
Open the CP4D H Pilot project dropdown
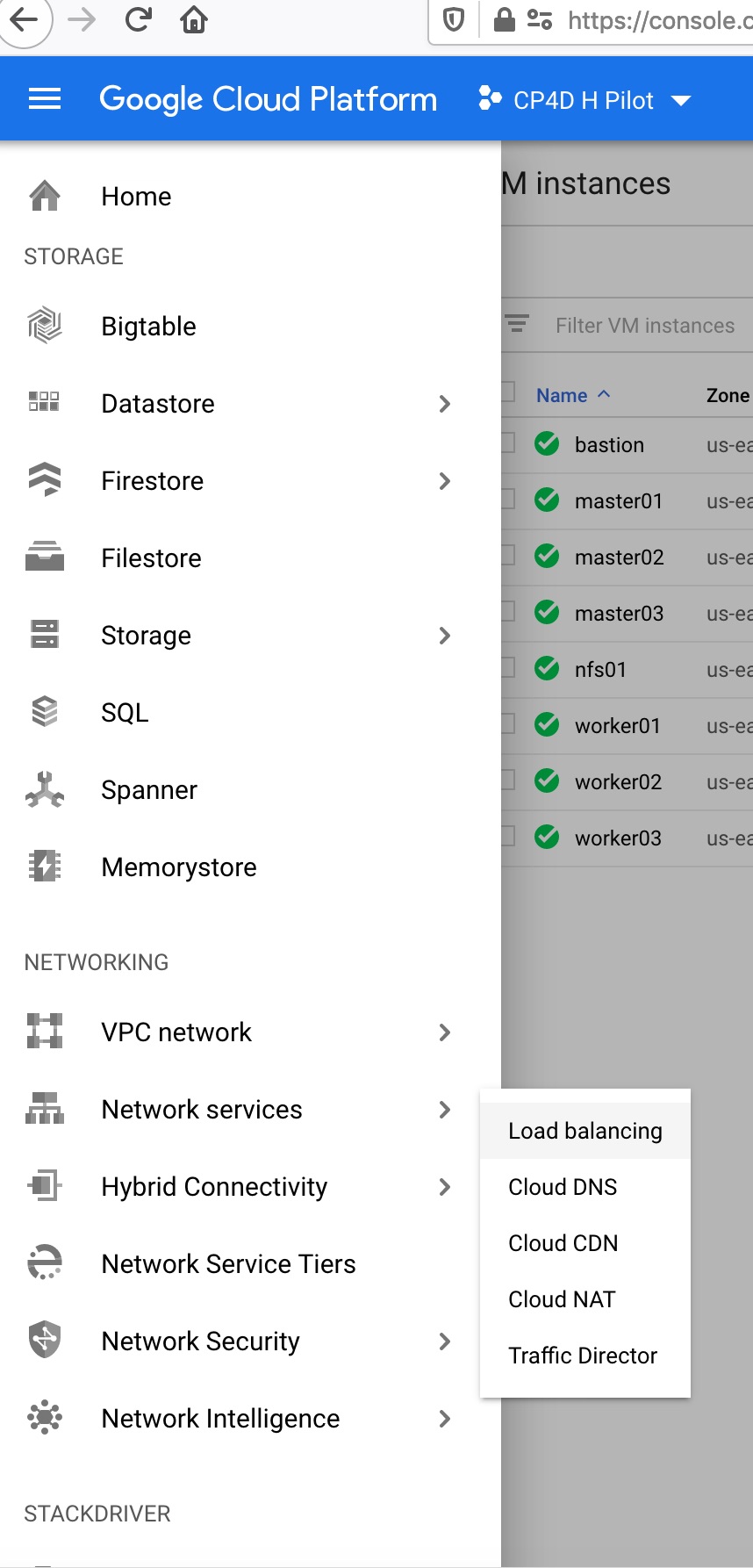pyautogui.click(x=584, y=100)
